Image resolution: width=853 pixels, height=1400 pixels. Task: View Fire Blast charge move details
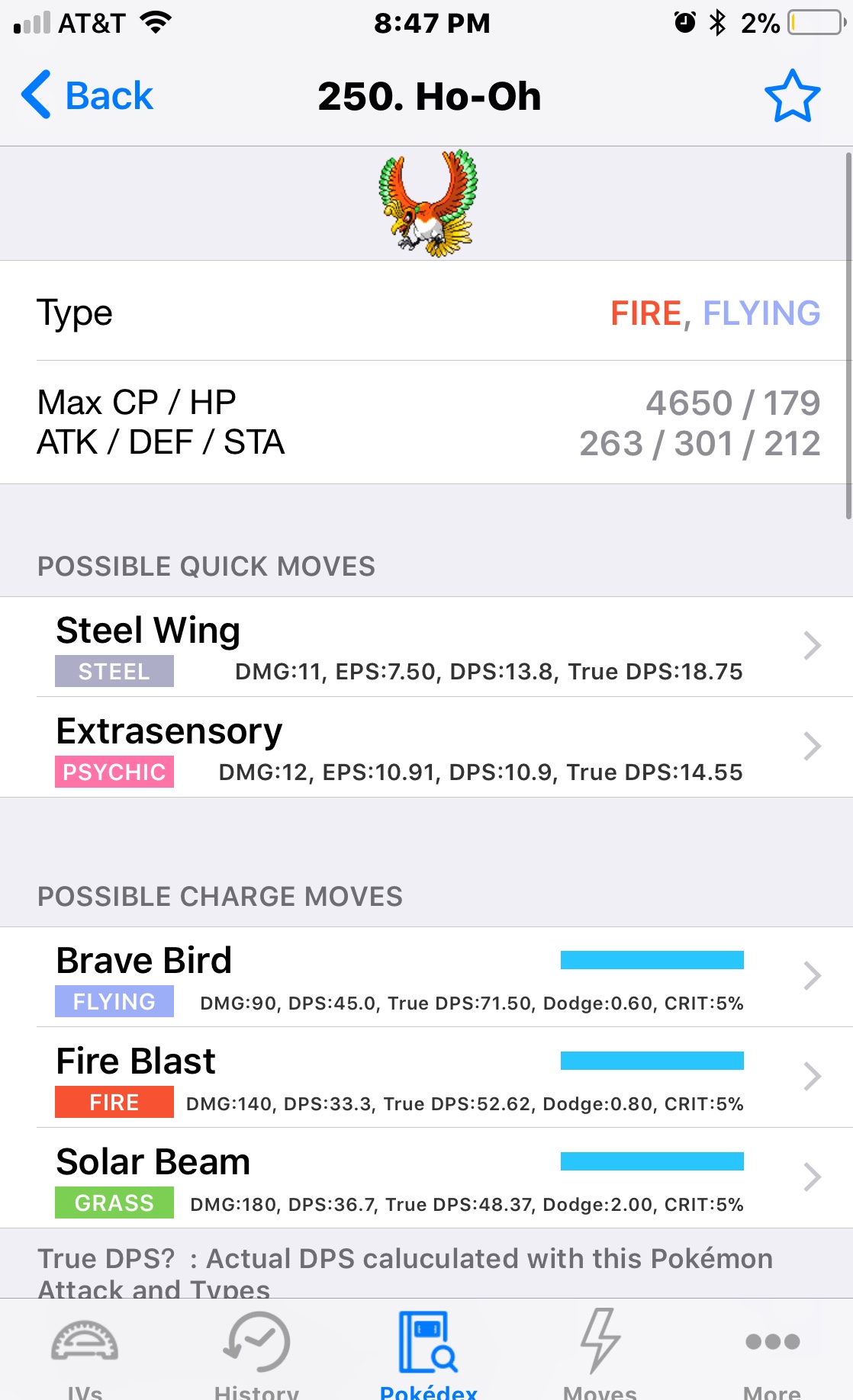pos(426,1077)
